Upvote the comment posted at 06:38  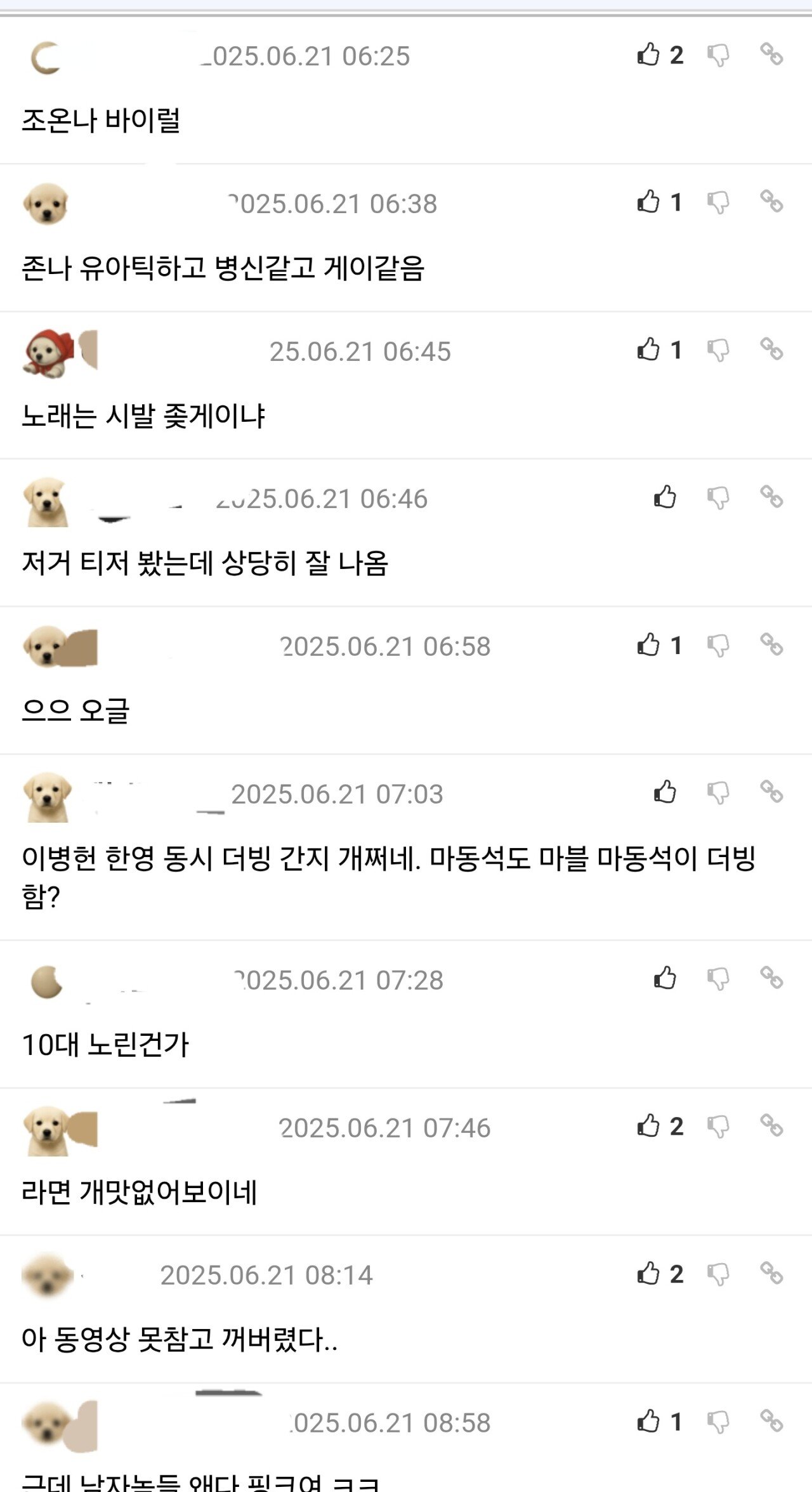tap(648, 202)
